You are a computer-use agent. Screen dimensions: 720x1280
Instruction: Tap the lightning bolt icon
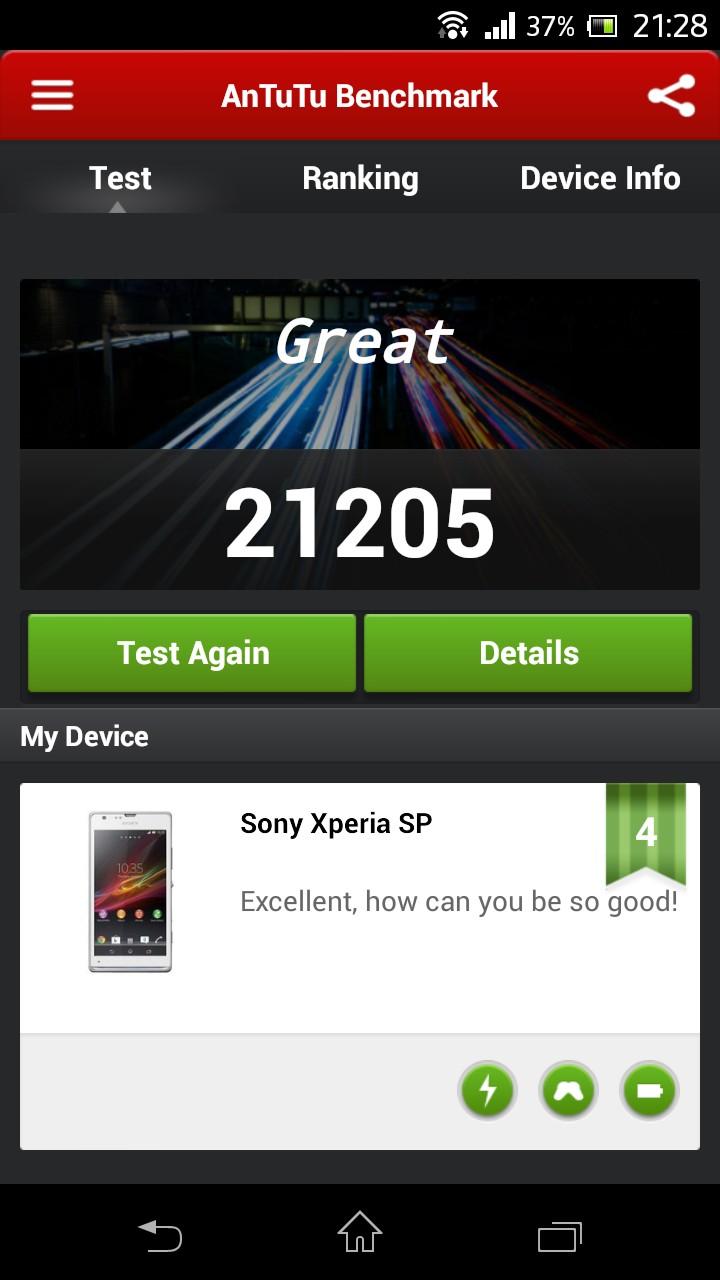(x=487, y=1090)
